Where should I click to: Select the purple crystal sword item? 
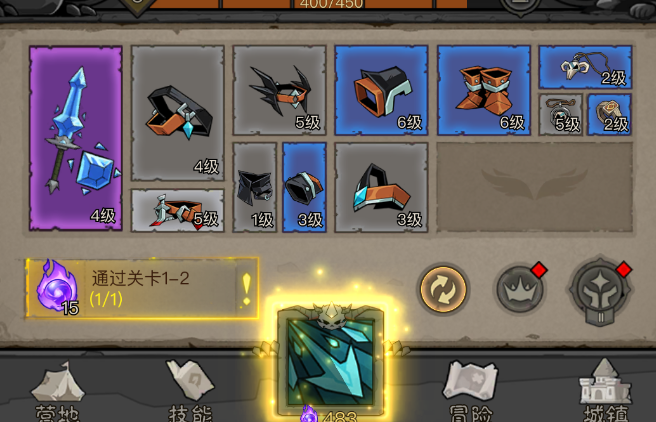(x=76, y=138)
